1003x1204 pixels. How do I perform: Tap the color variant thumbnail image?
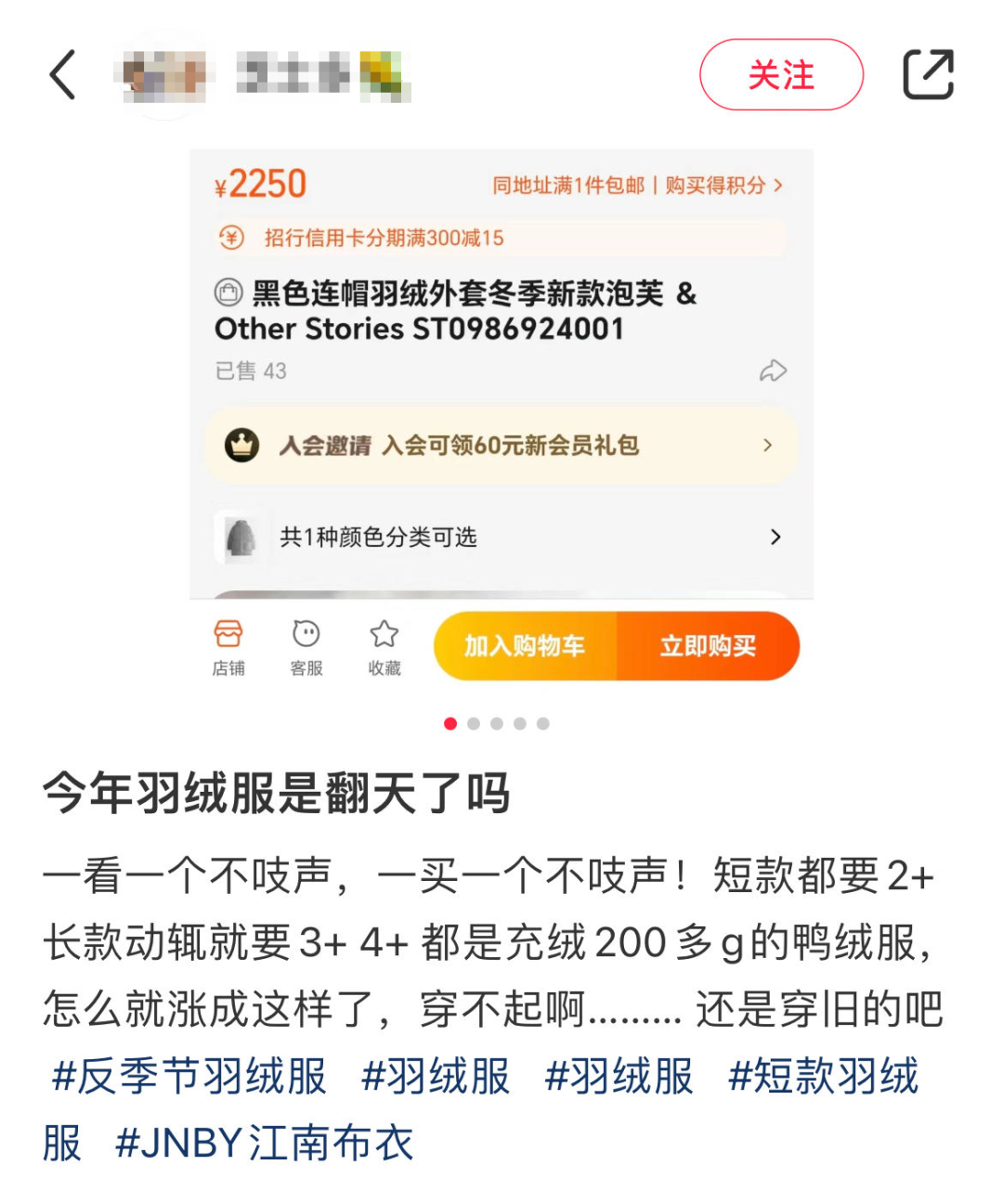coord(240,537)
